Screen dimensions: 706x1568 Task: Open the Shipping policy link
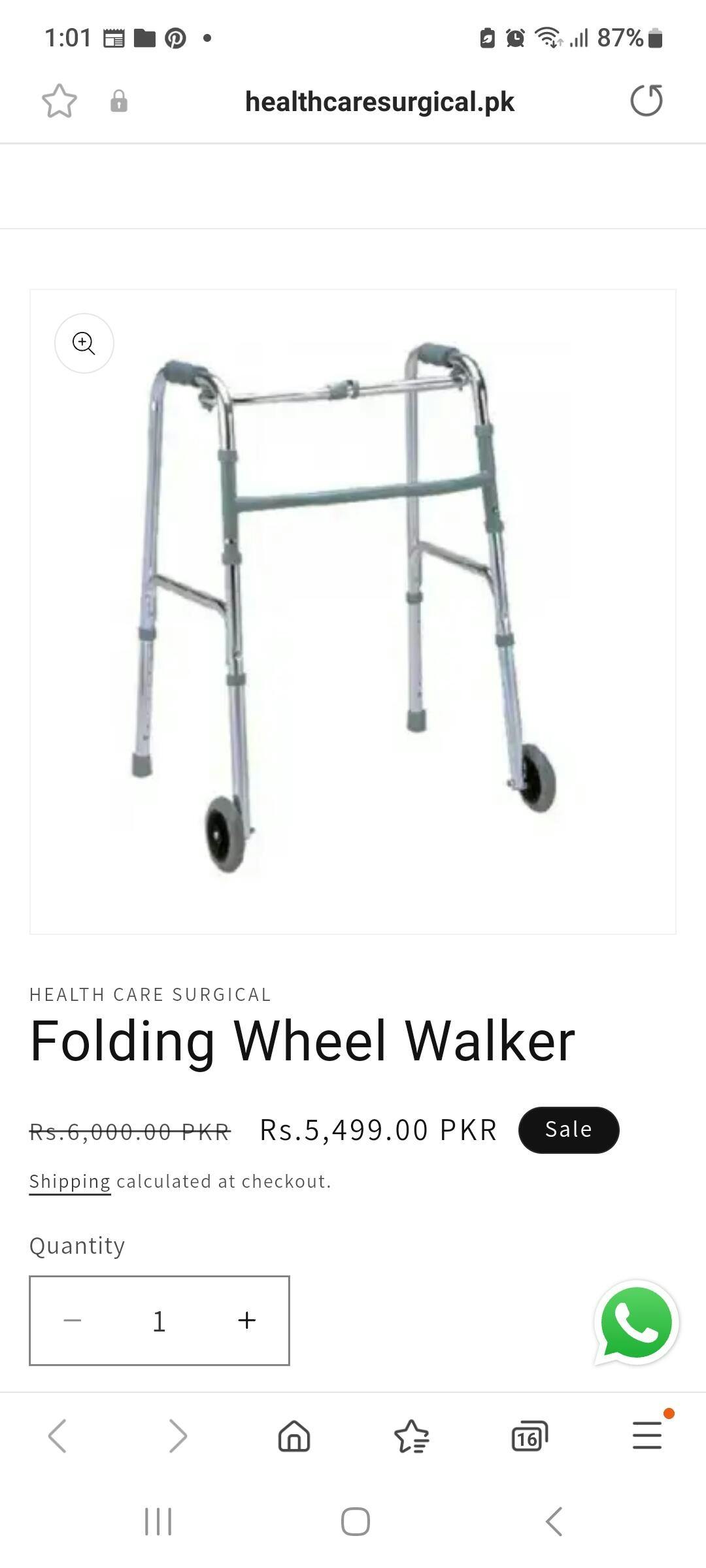70,1181
